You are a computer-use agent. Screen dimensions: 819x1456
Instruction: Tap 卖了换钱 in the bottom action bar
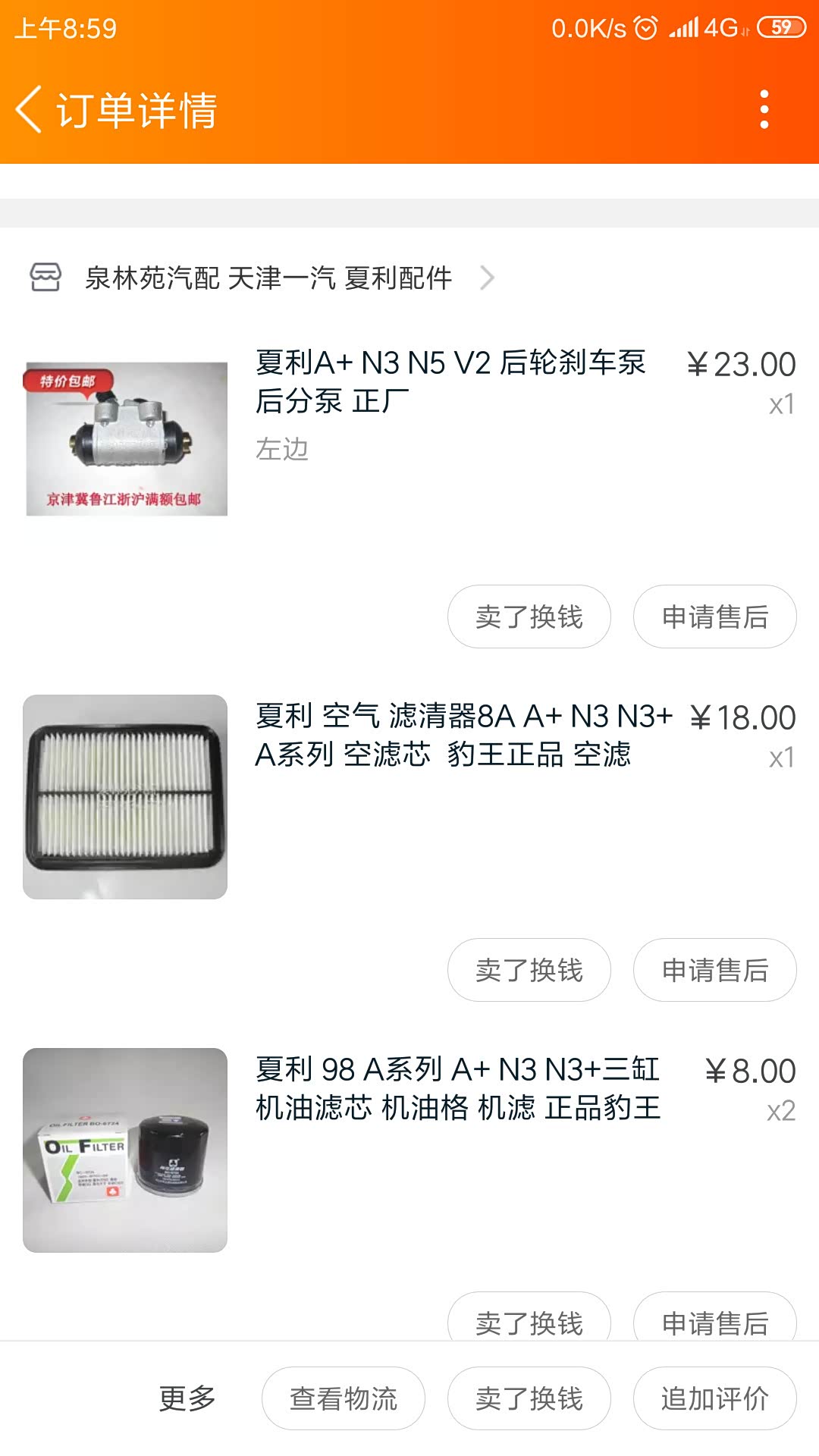point(529,1398)
